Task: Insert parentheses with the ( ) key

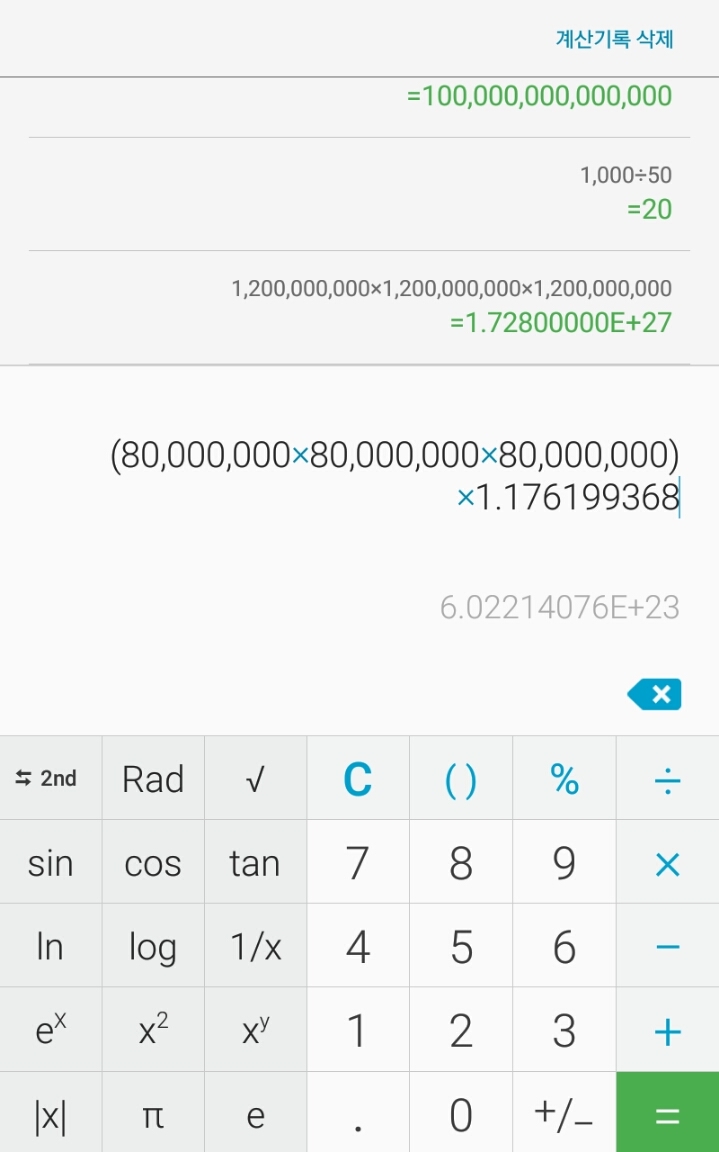Action: click(x=460, y=779)
